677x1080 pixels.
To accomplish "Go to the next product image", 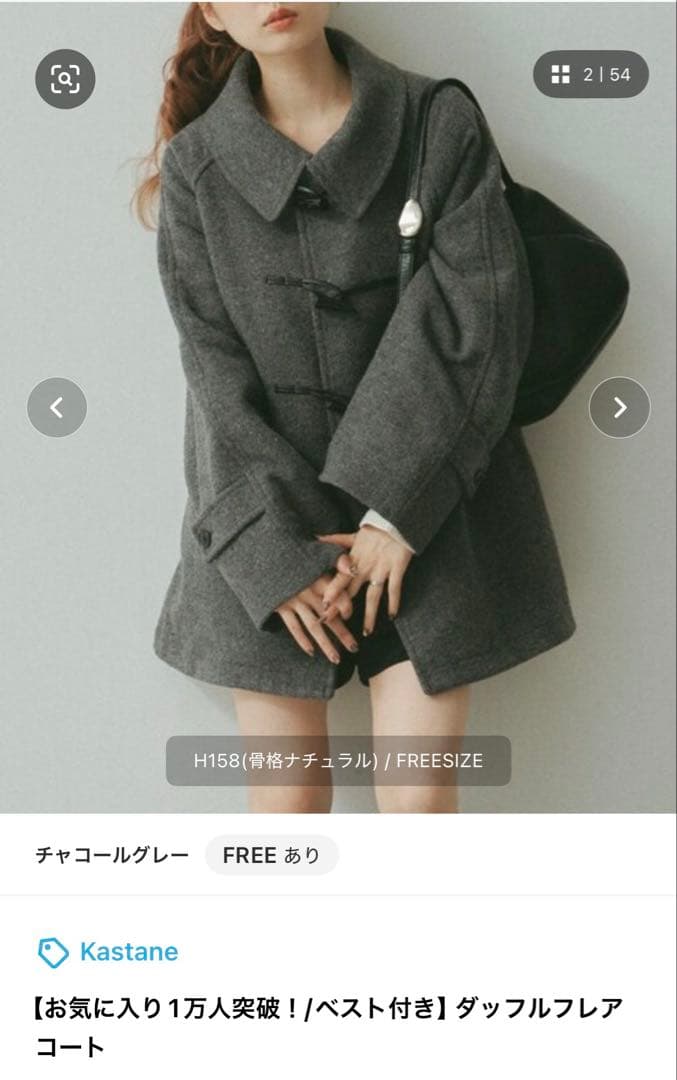I will (x=619, y=407).
